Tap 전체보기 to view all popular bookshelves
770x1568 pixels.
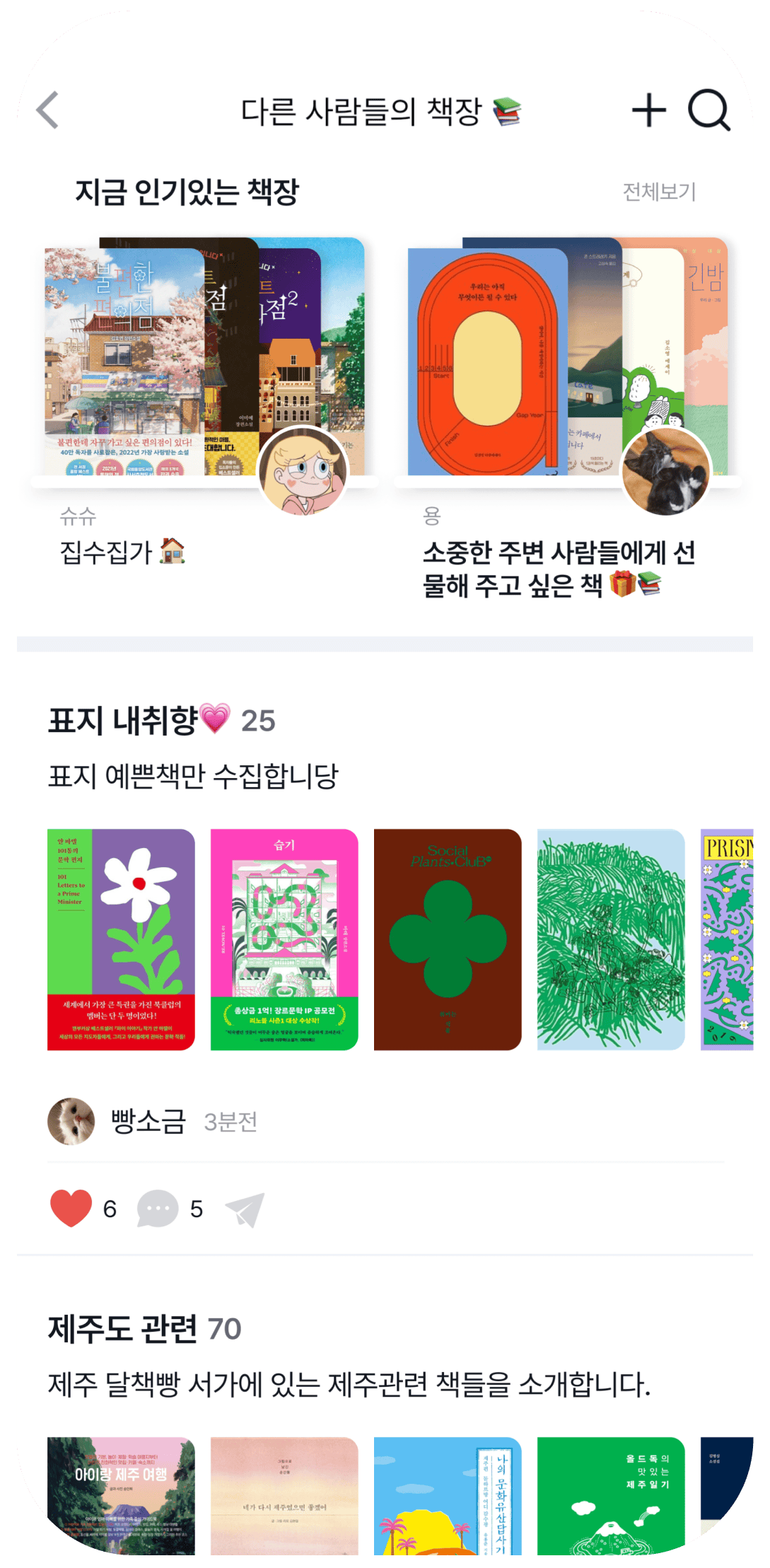659,192
